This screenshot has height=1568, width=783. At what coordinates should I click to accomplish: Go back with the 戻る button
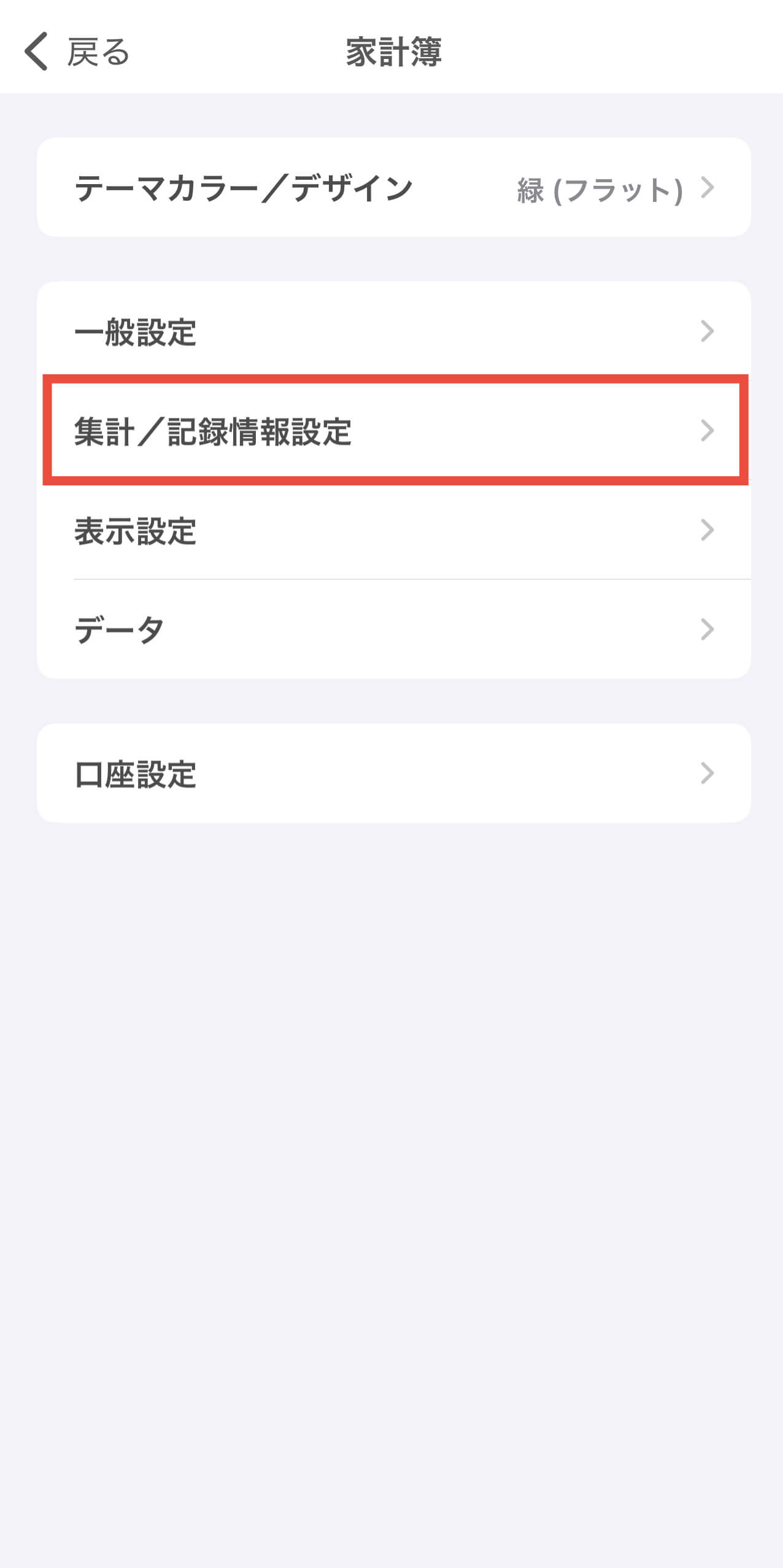(x=77, y=52)
